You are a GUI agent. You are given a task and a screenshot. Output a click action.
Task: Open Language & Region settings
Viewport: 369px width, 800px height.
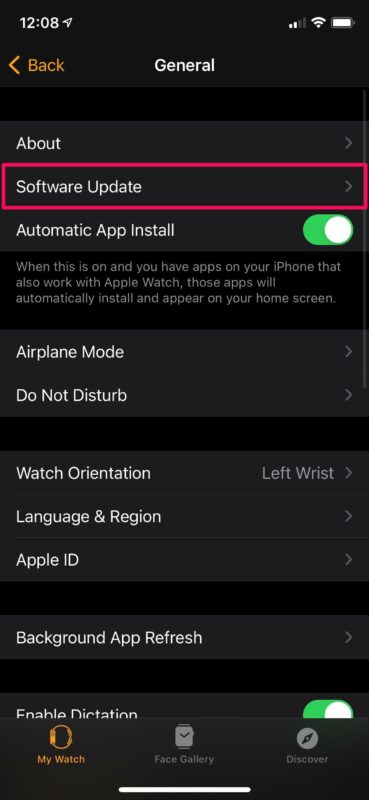[184, 516]
